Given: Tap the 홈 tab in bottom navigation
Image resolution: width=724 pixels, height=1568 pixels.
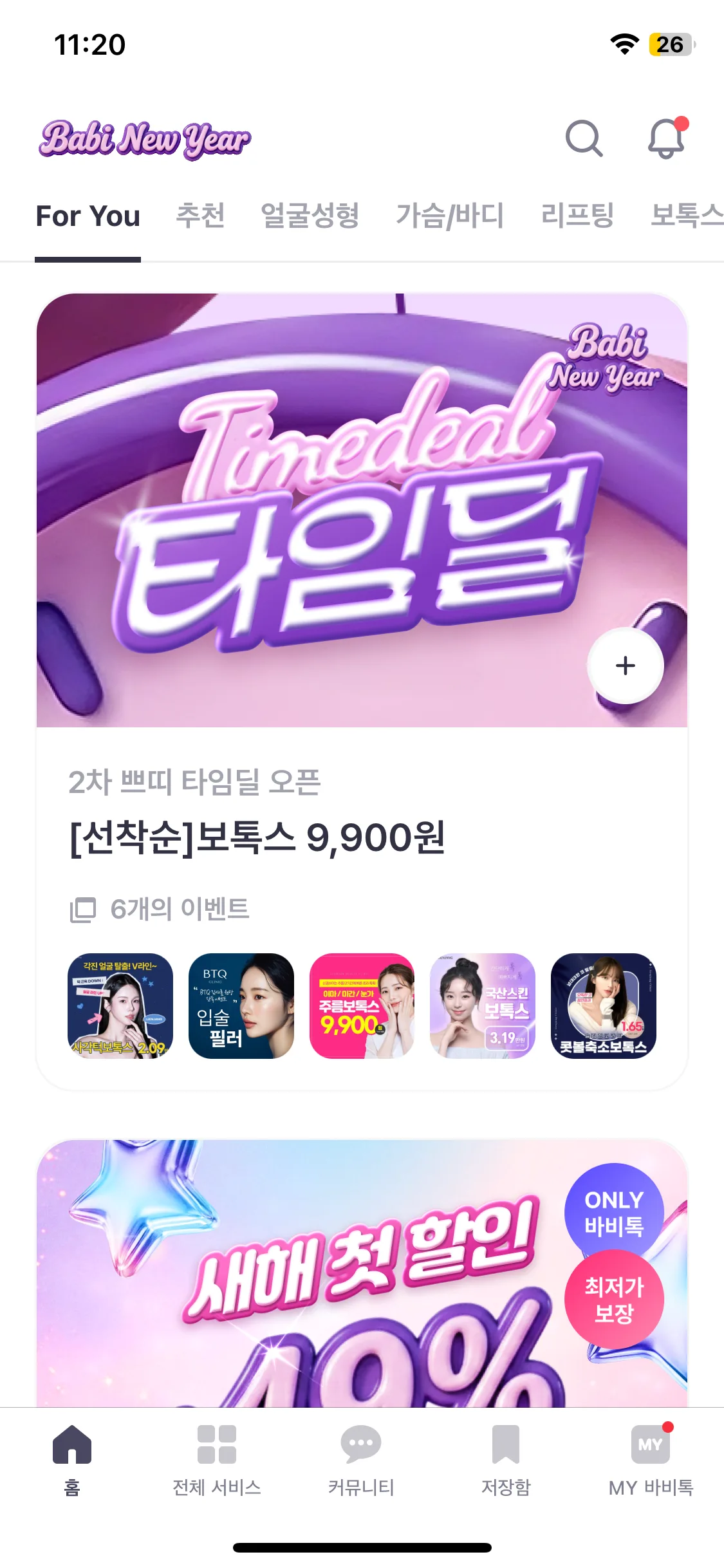Looking at the screenshot, I should pyautogui.click(x=72, y=1461).
